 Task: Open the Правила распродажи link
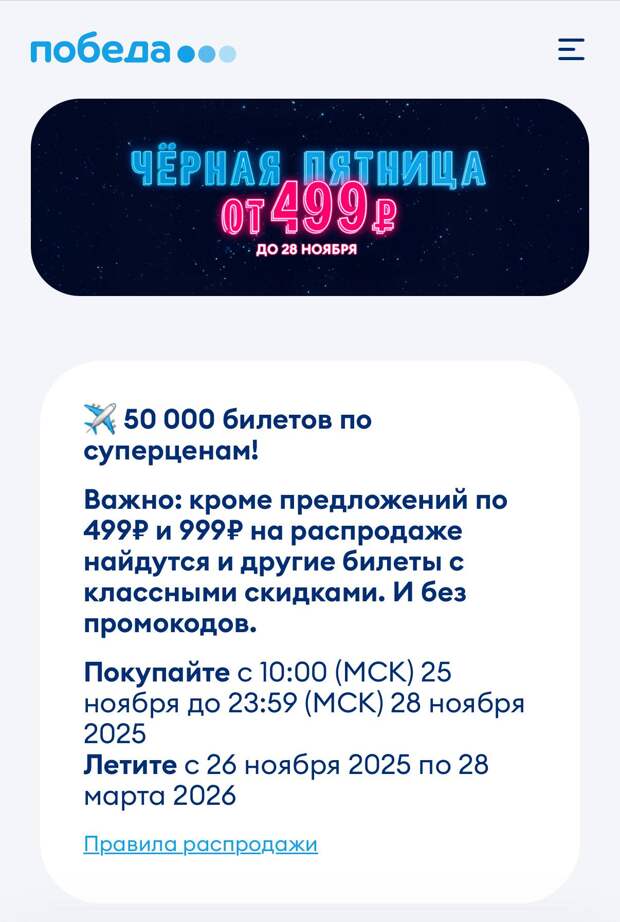200,844
